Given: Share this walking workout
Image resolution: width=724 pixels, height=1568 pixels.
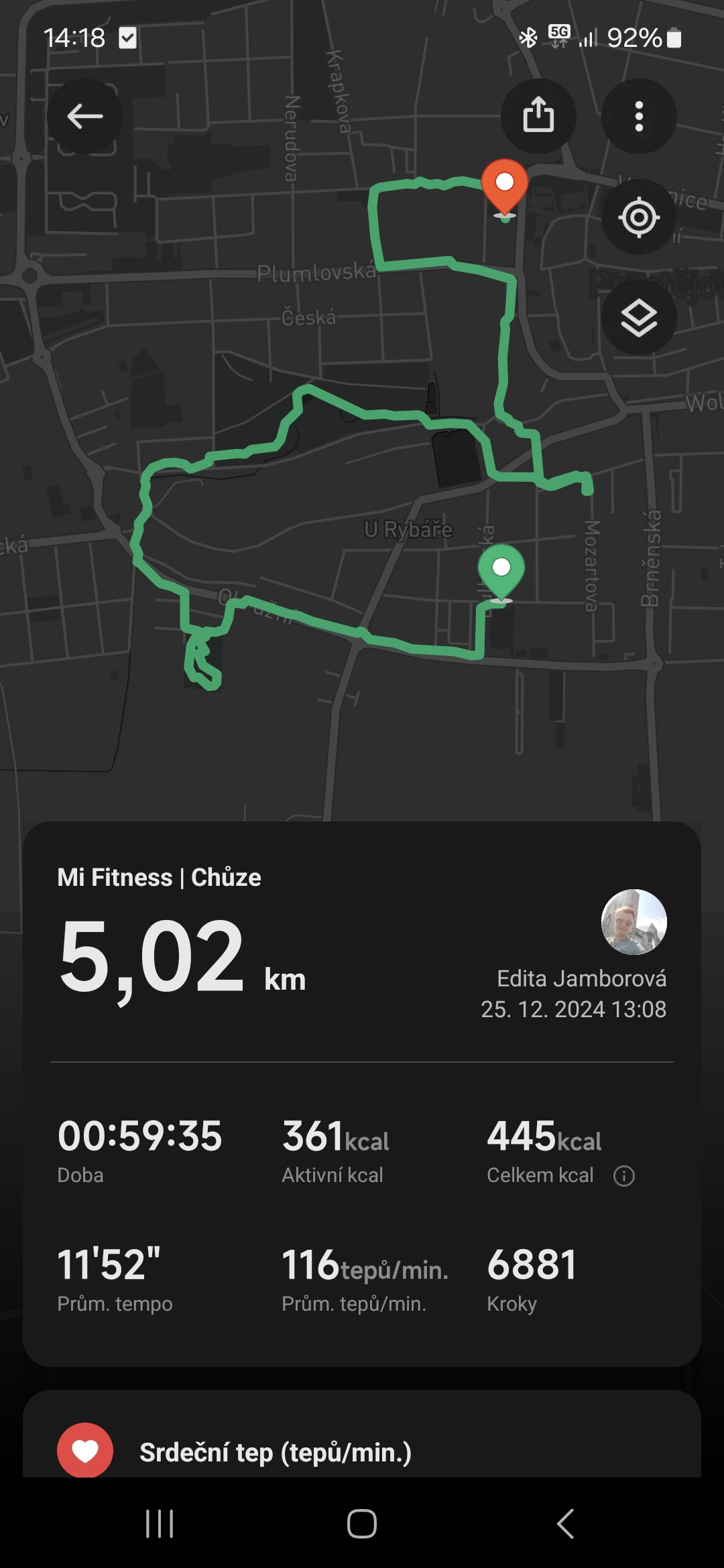Looking at the screenshot, I should (x=538, y=117).
